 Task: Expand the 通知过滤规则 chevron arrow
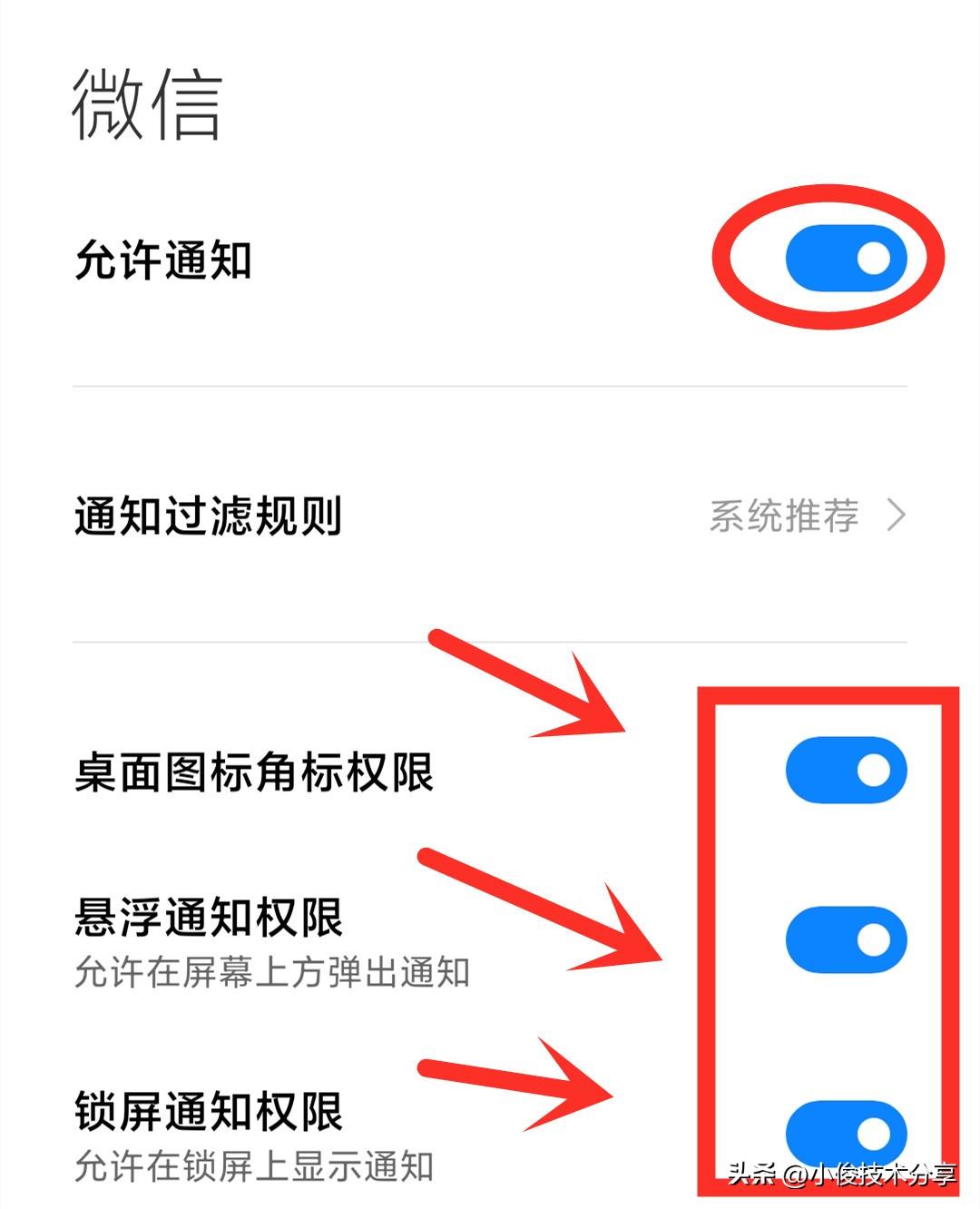pos(897,515)
